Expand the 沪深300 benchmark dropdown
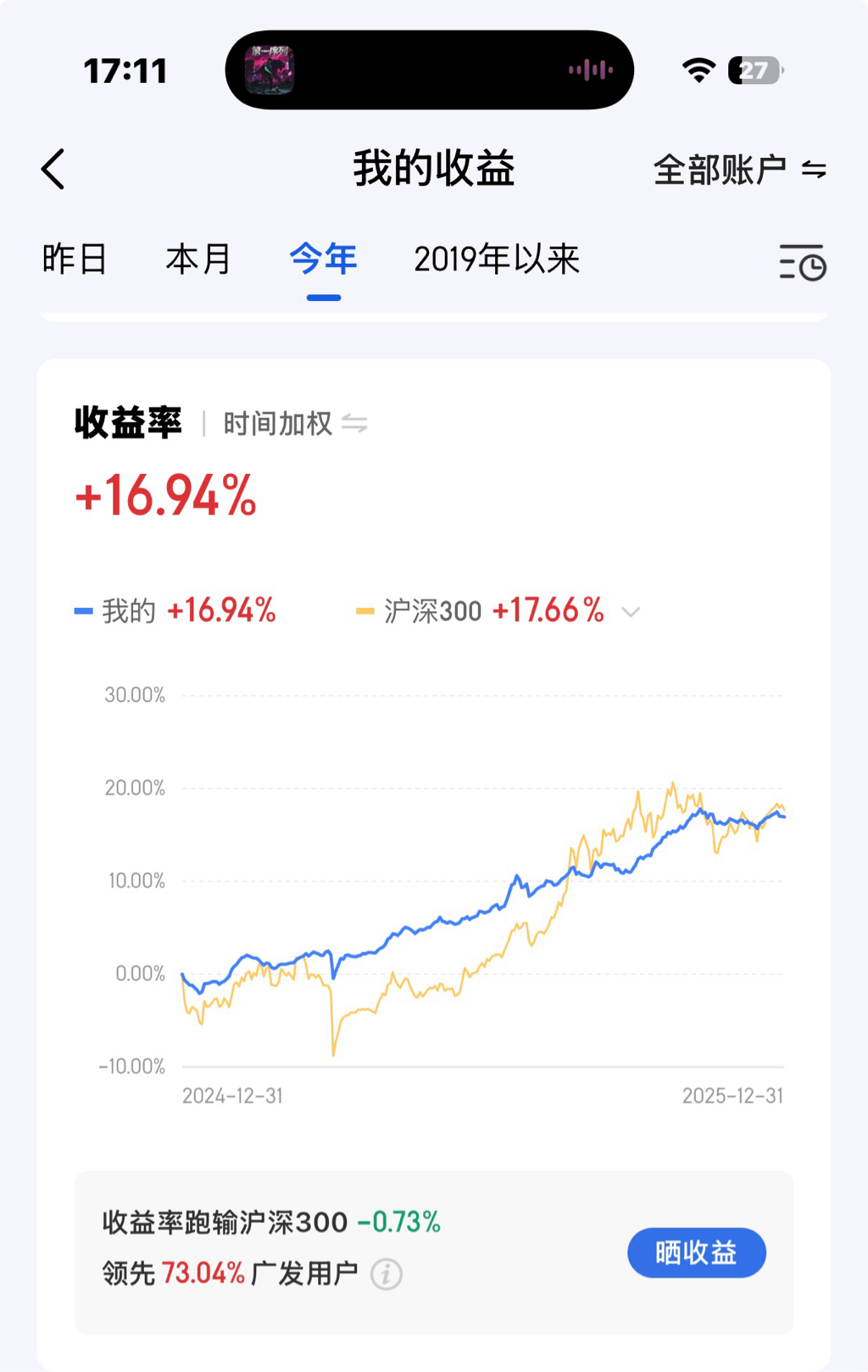The height and width of the screenshot is (1372, 868). (x=630, y=611)
